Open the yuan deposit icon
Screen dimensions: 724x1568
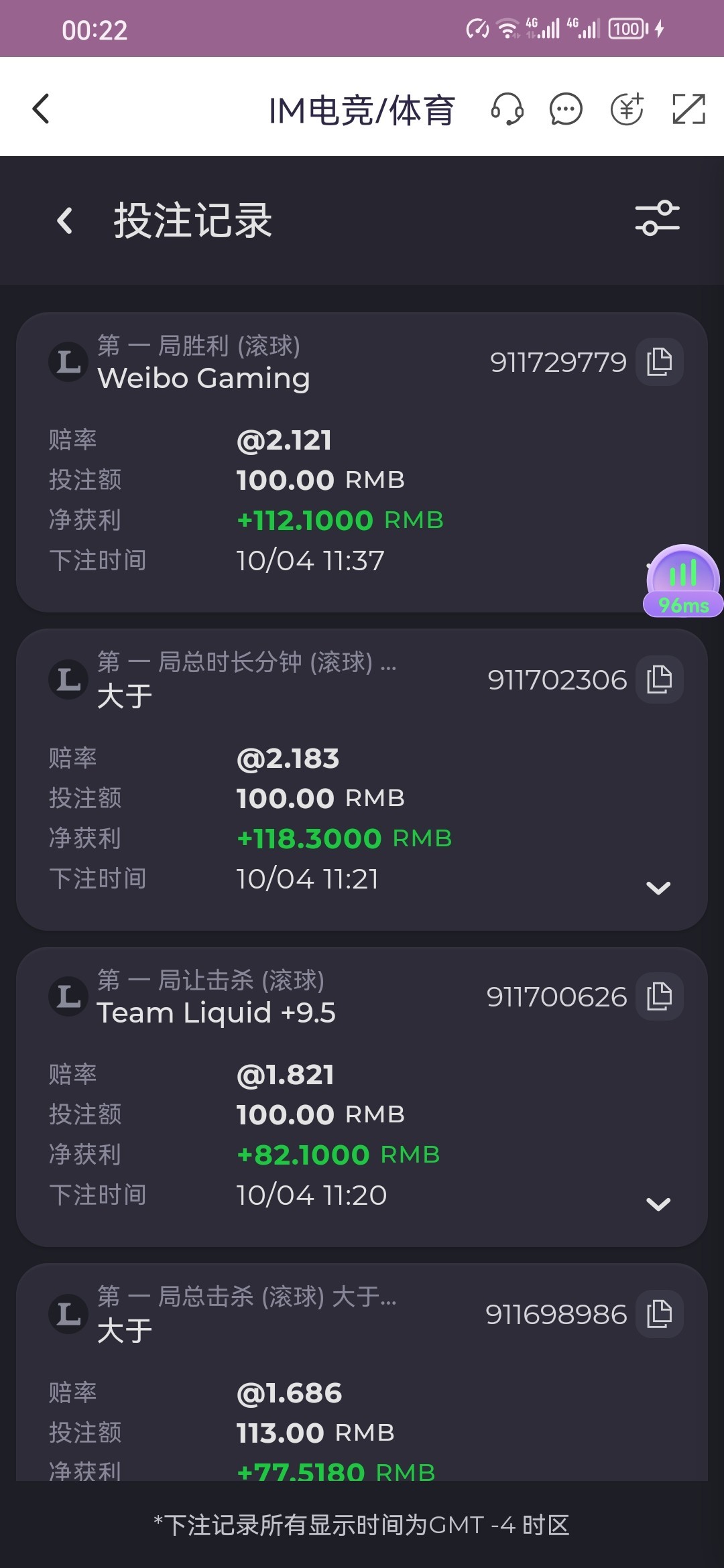coord(627,109)
